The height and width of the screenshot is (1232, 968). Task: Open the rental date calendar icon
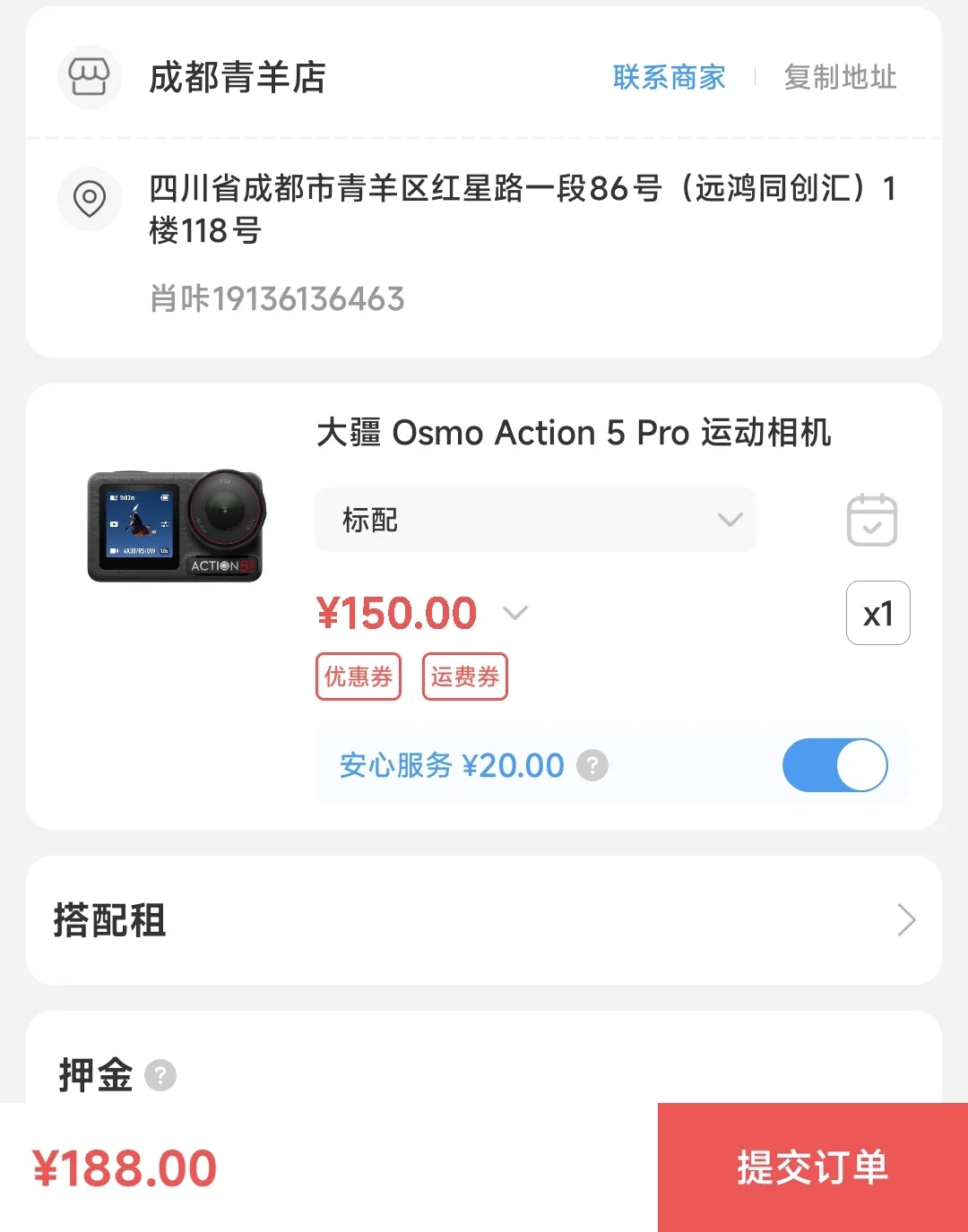pos(871,520)
